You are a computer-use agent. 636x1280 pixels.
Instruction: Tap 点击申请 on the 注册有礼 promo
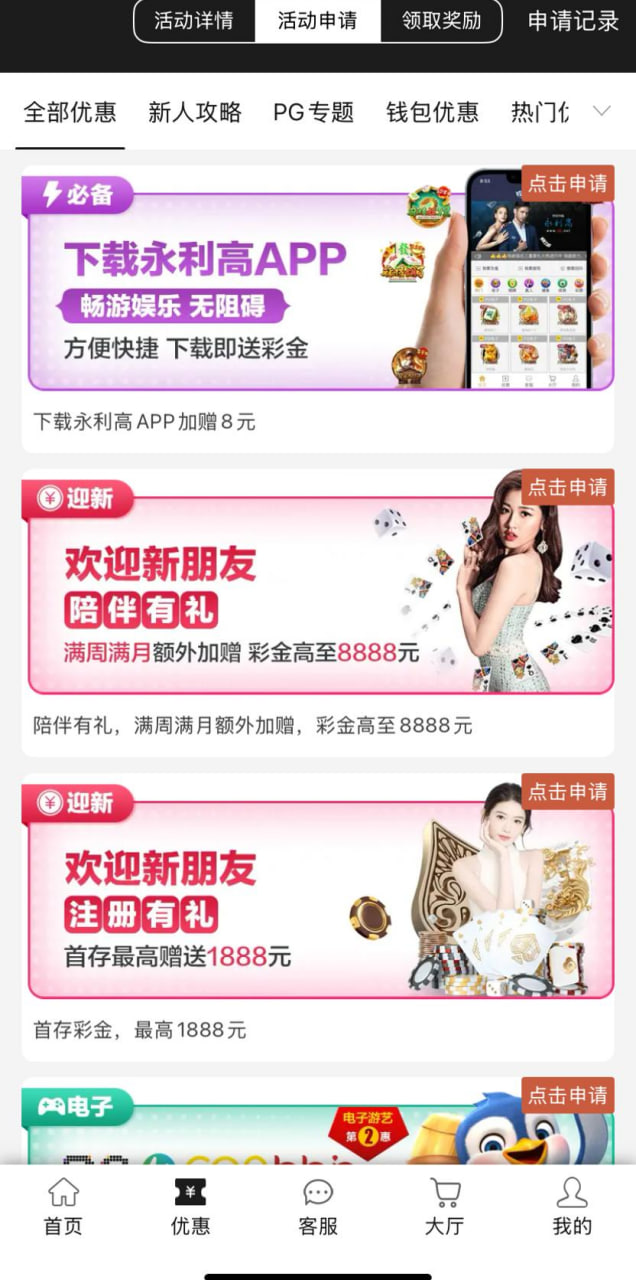567,792
